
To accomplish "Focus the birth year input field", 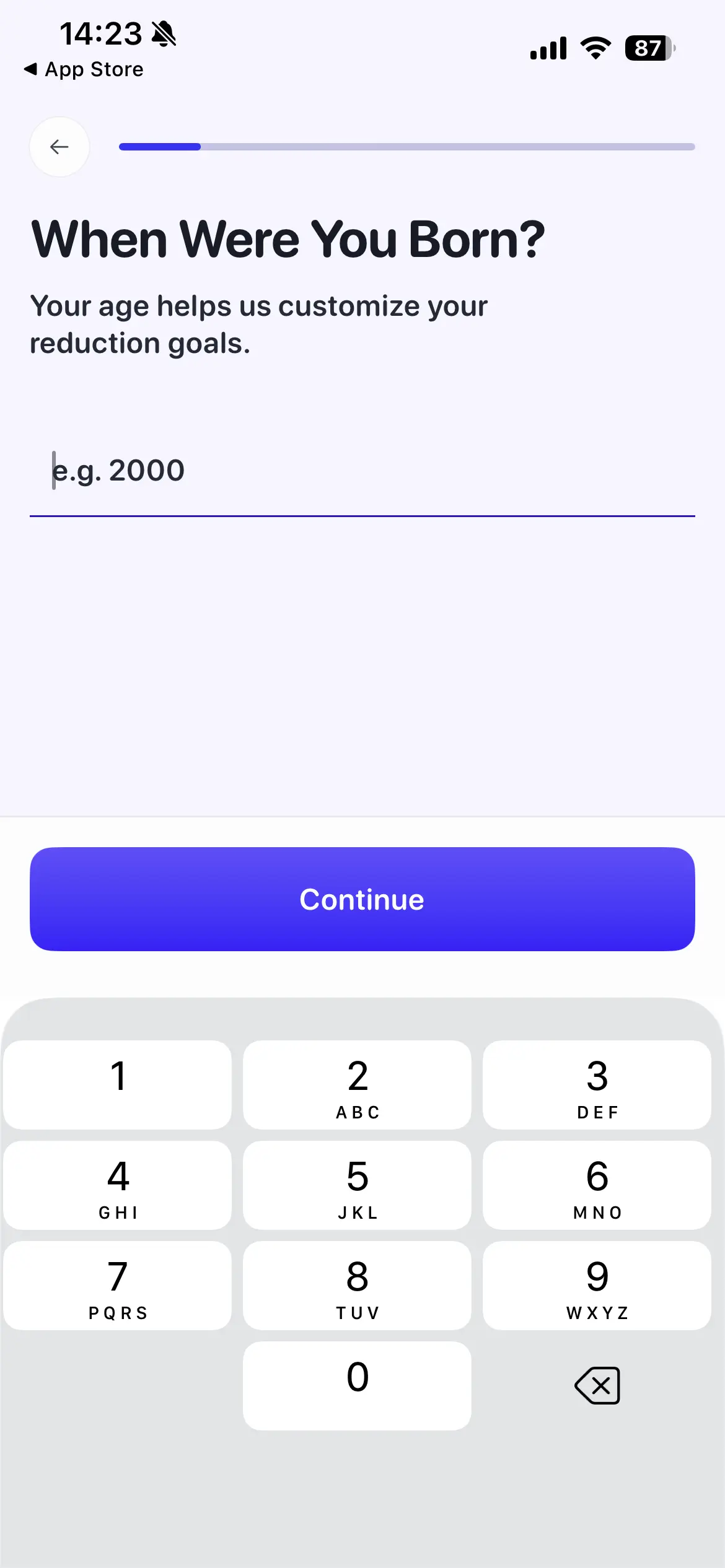I will [362, 472].
